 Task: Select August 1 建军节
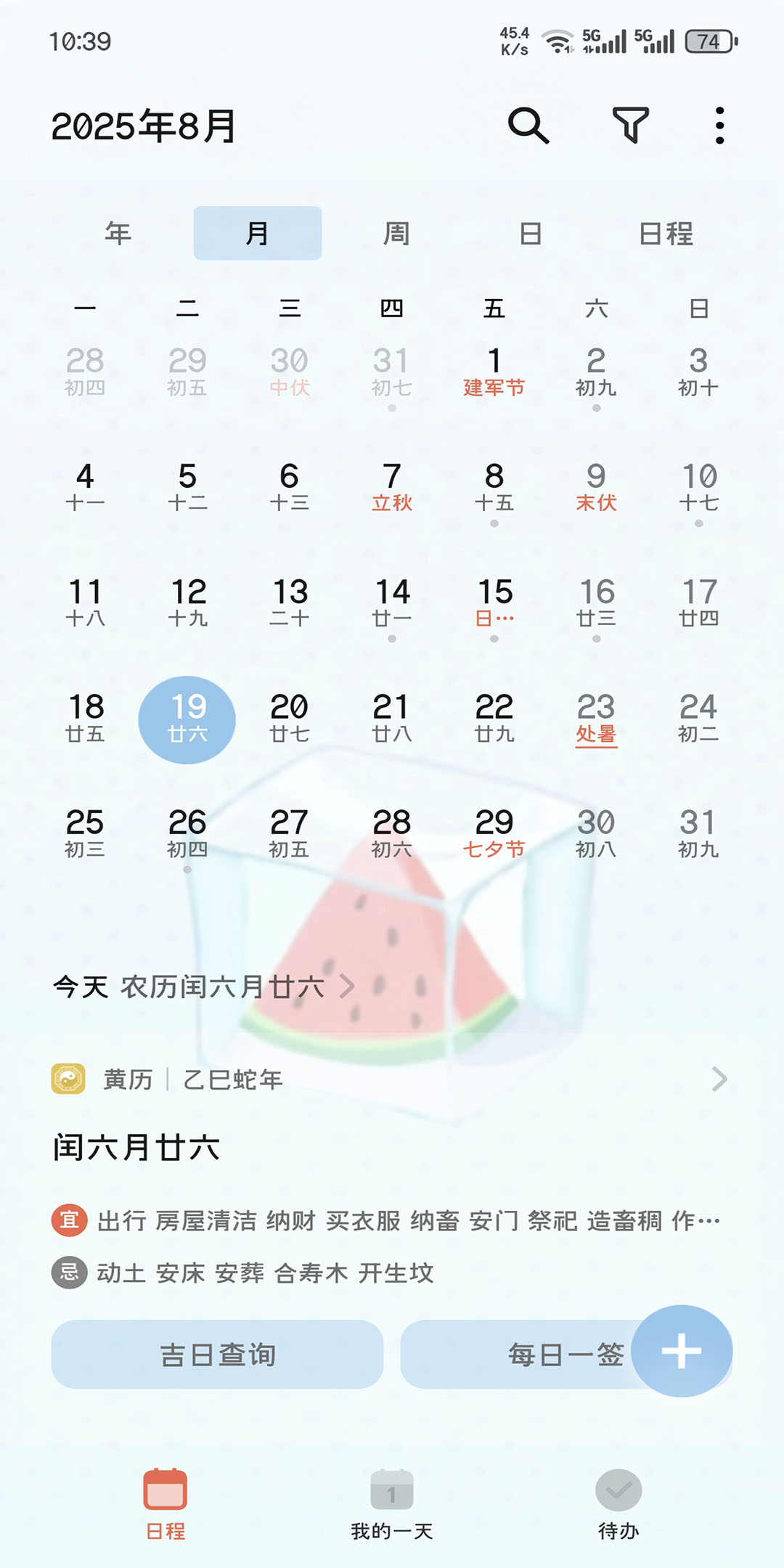(494, 372)
